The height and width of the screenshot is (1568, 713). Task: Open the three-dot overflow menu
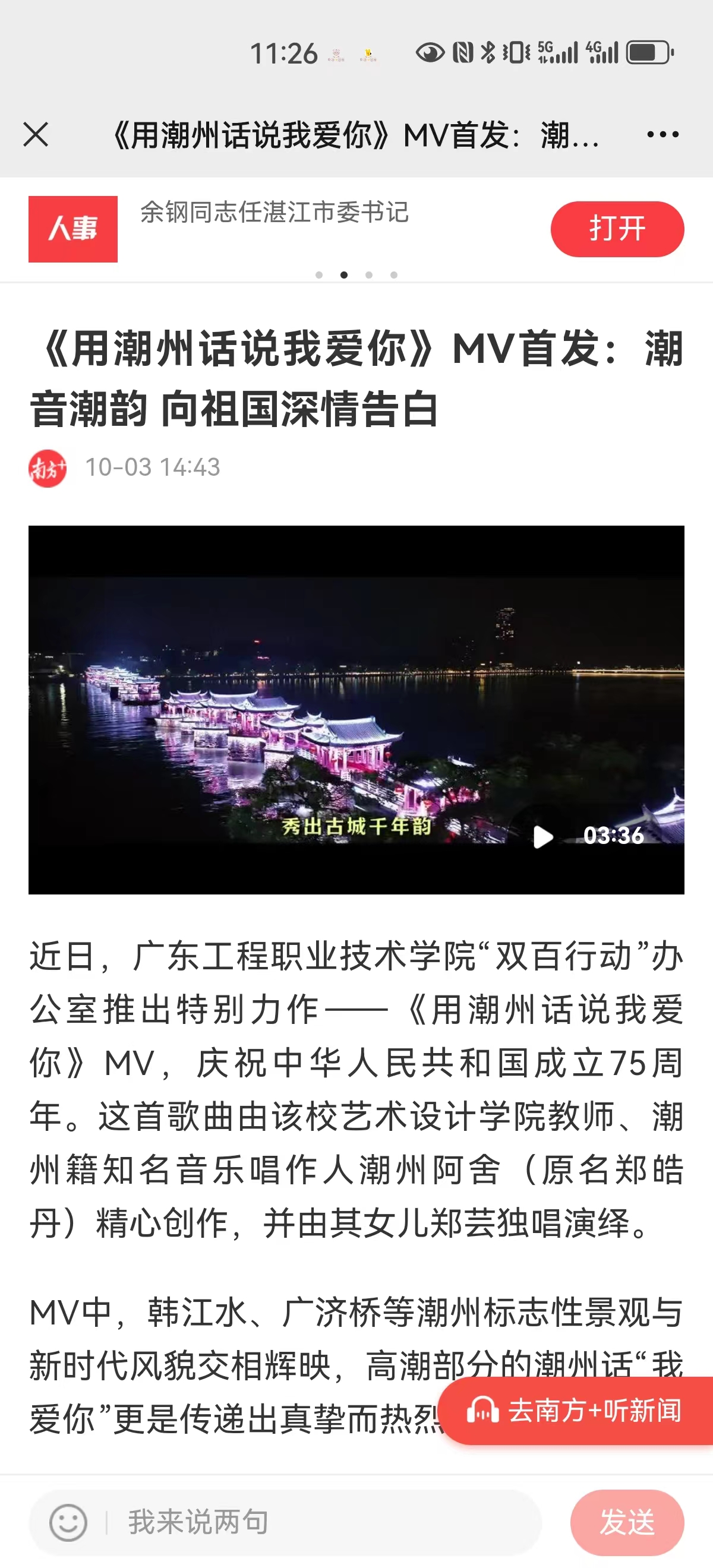[x=662, y=134]
